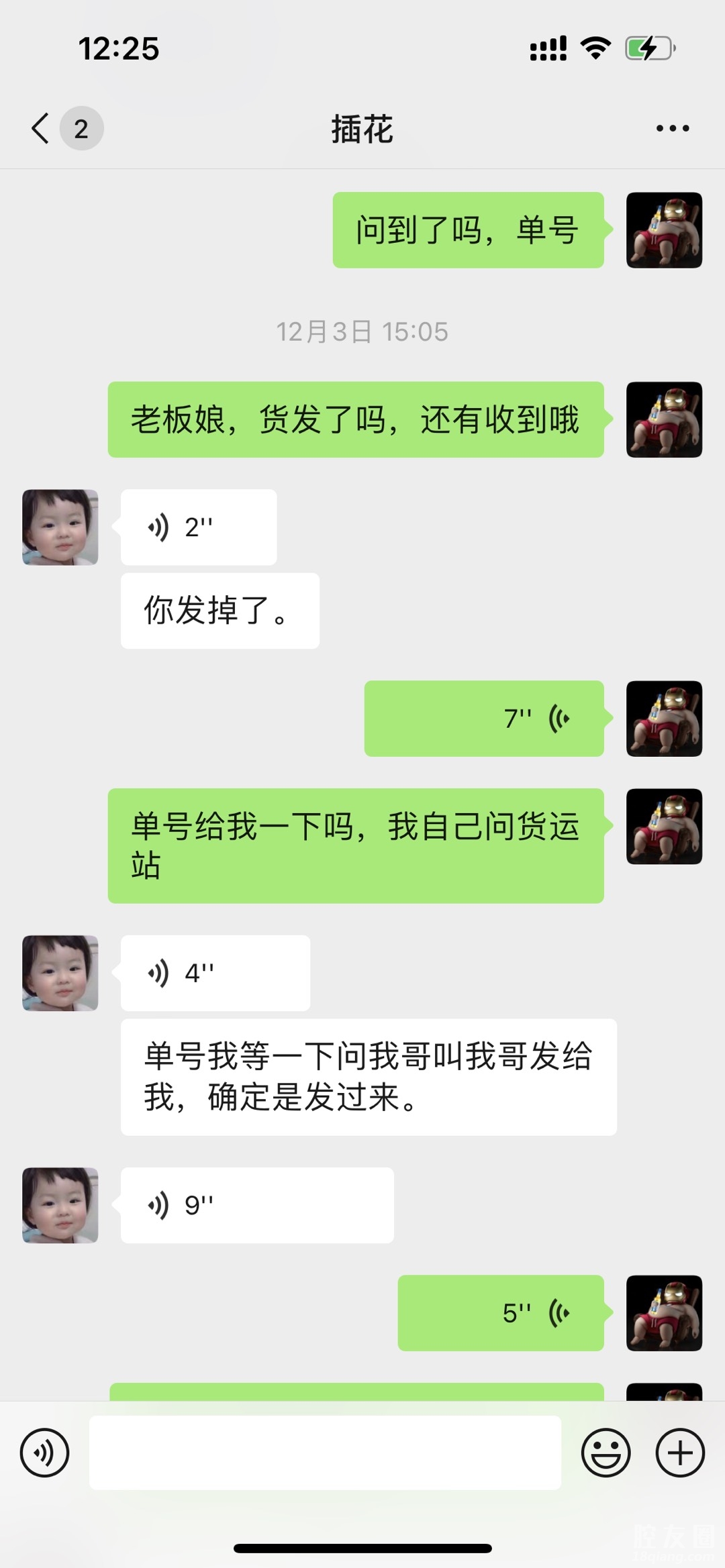Image resolution: width=725 pixels, height=1568 pixels.
Task: Focus the message text field
Action: click(325, 1453)
